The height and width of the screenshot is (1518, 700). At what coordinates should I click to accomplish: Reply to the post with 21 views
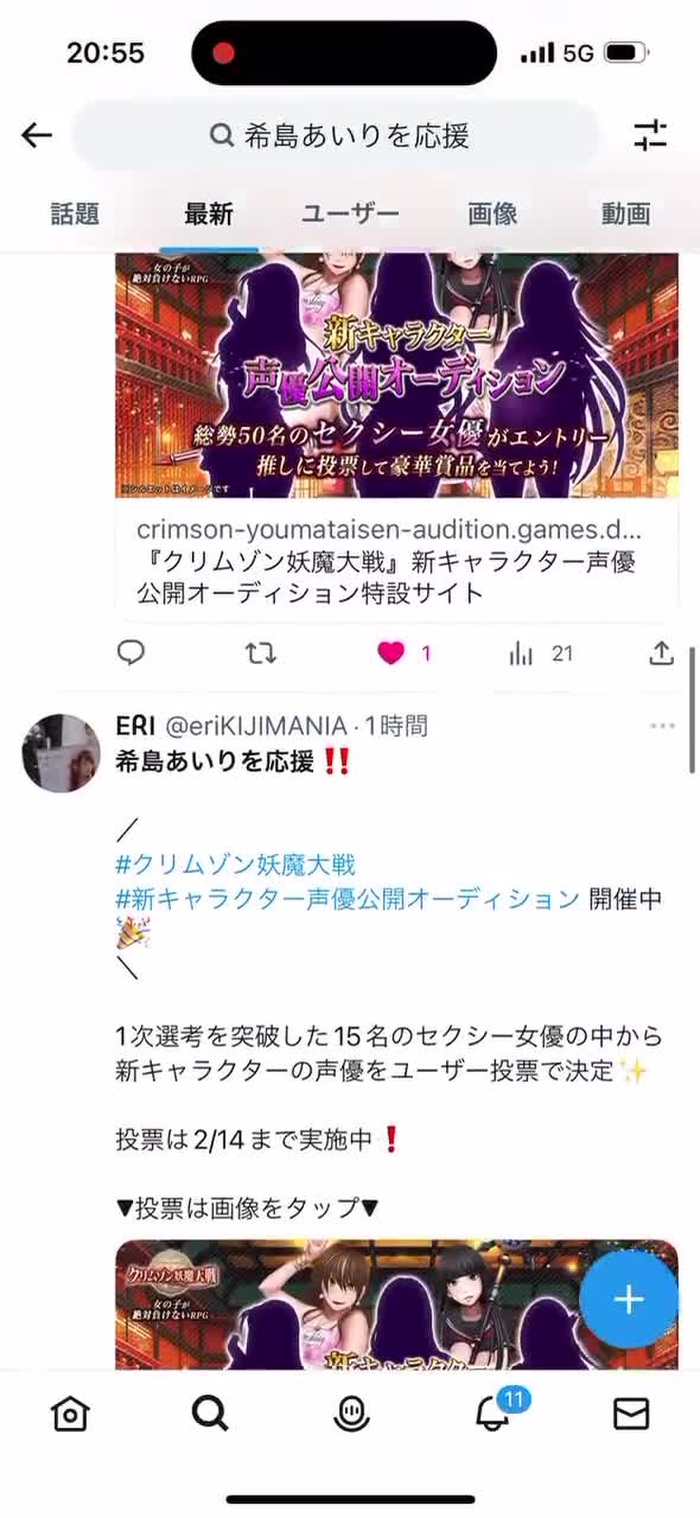[x=131, y=654]
